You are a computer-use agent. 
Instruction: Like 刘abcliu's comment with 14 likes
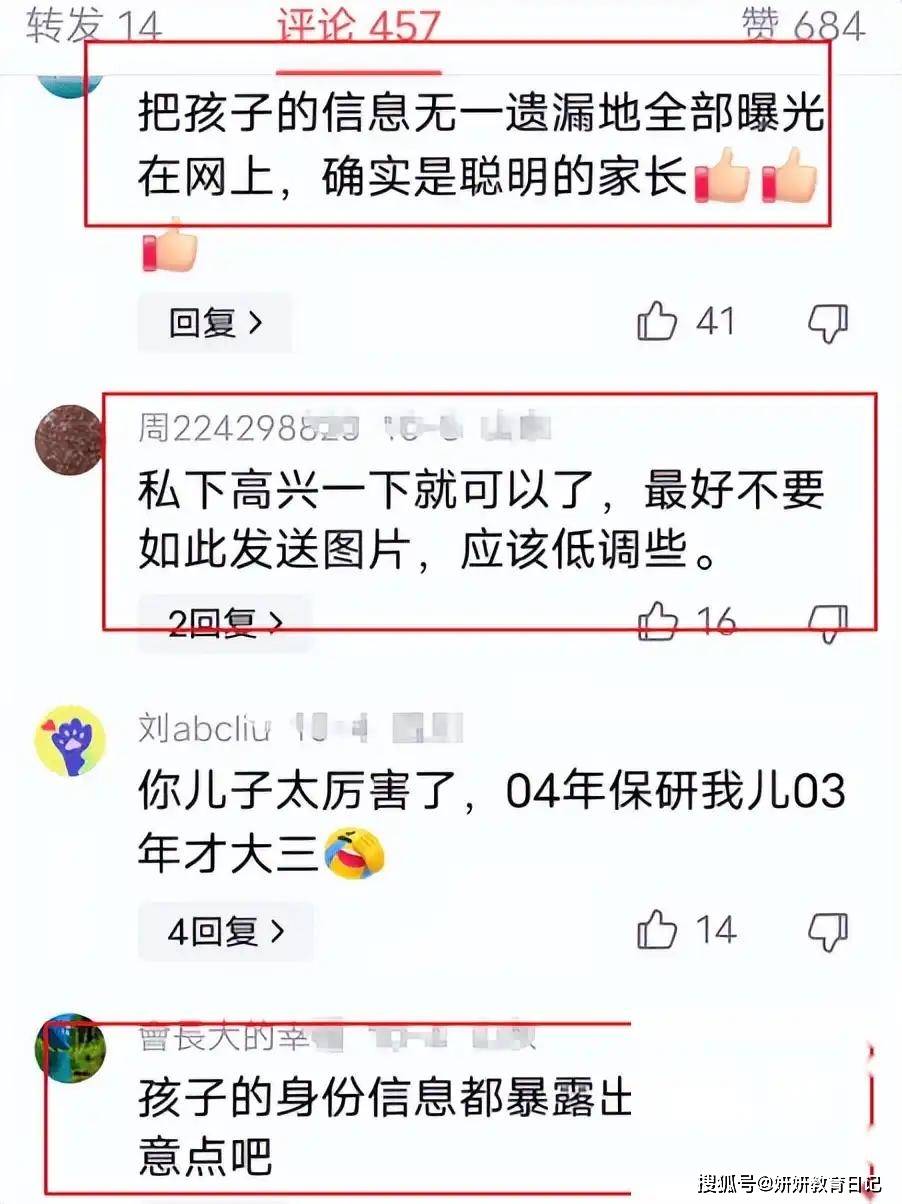coord(657,931)
